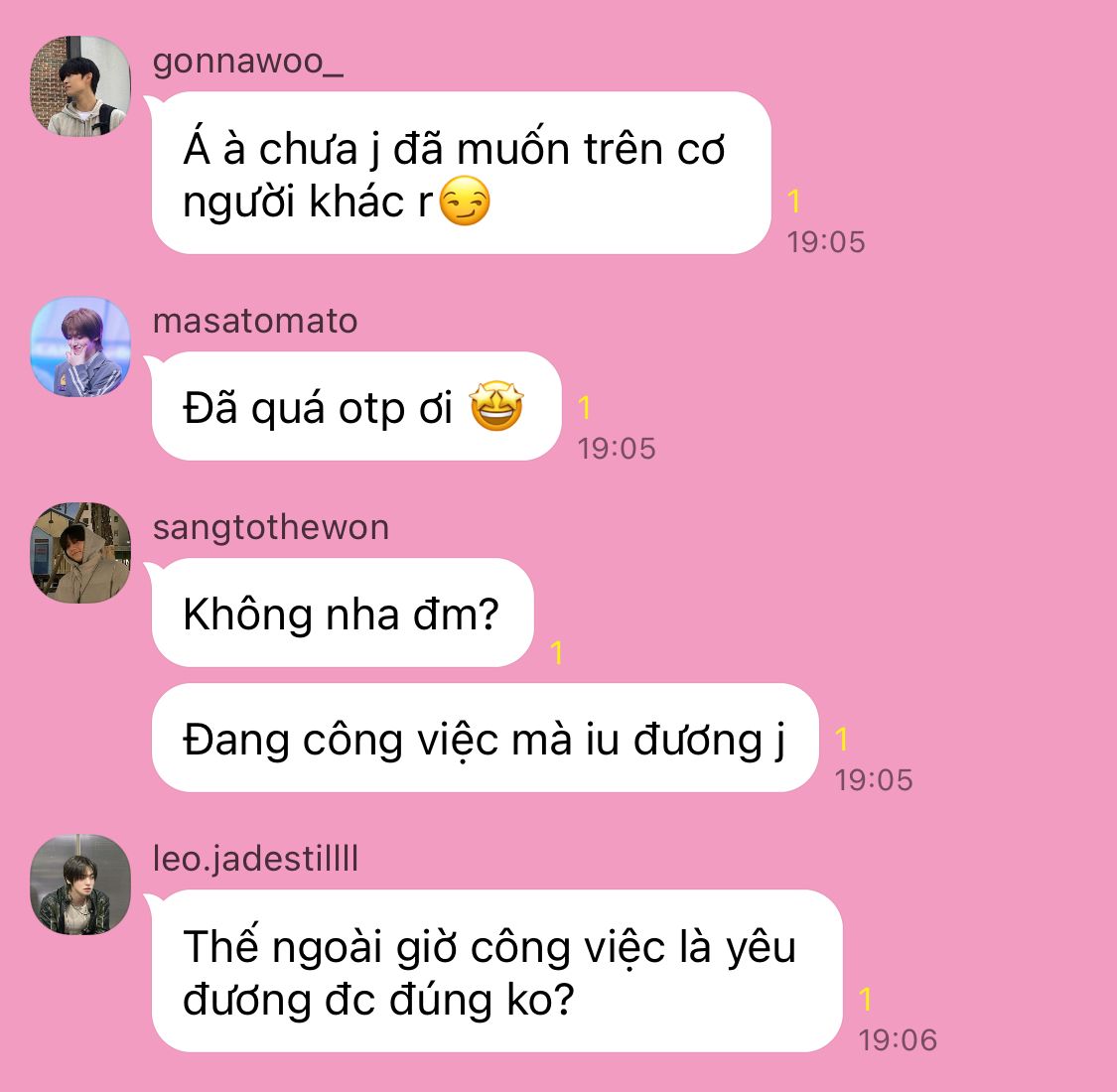Open masatomato's profile avatar
Viewport: 1117px width, 1092px height.
(x=80, y=346)
